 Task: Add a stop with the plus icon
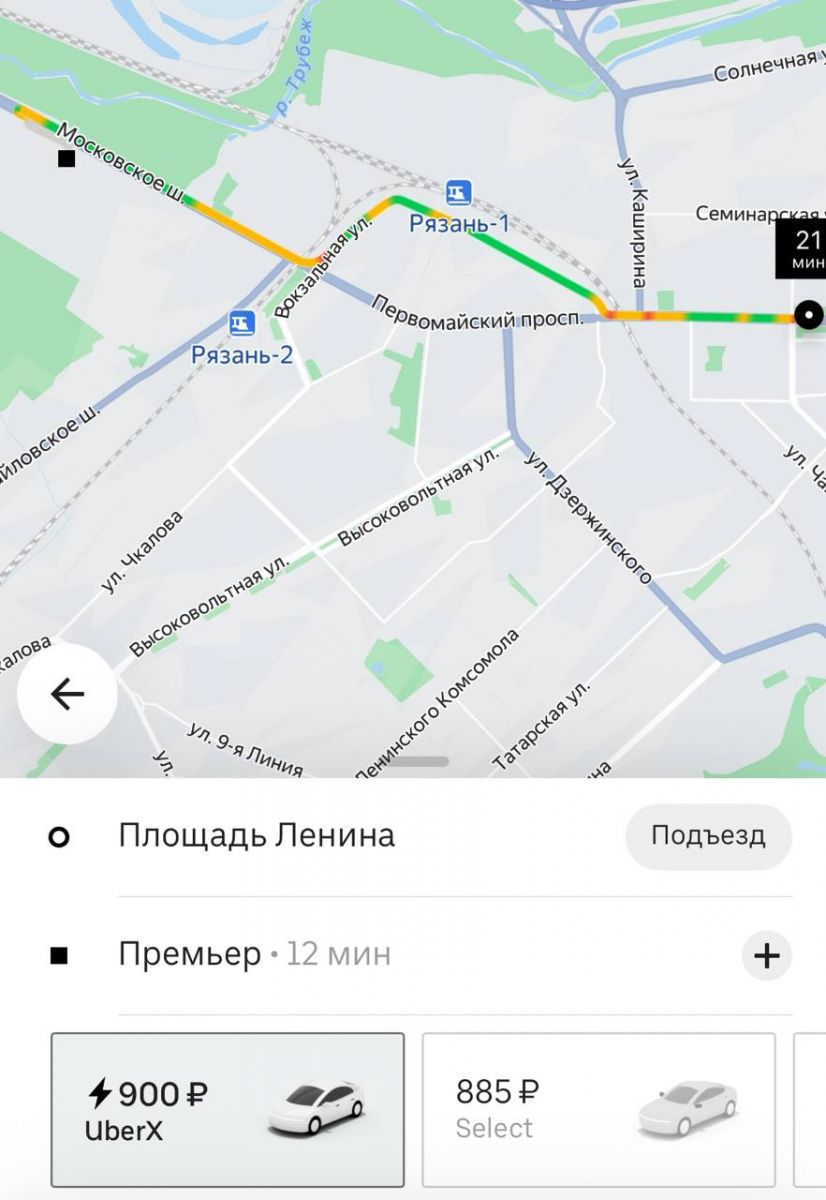point(766,956)
